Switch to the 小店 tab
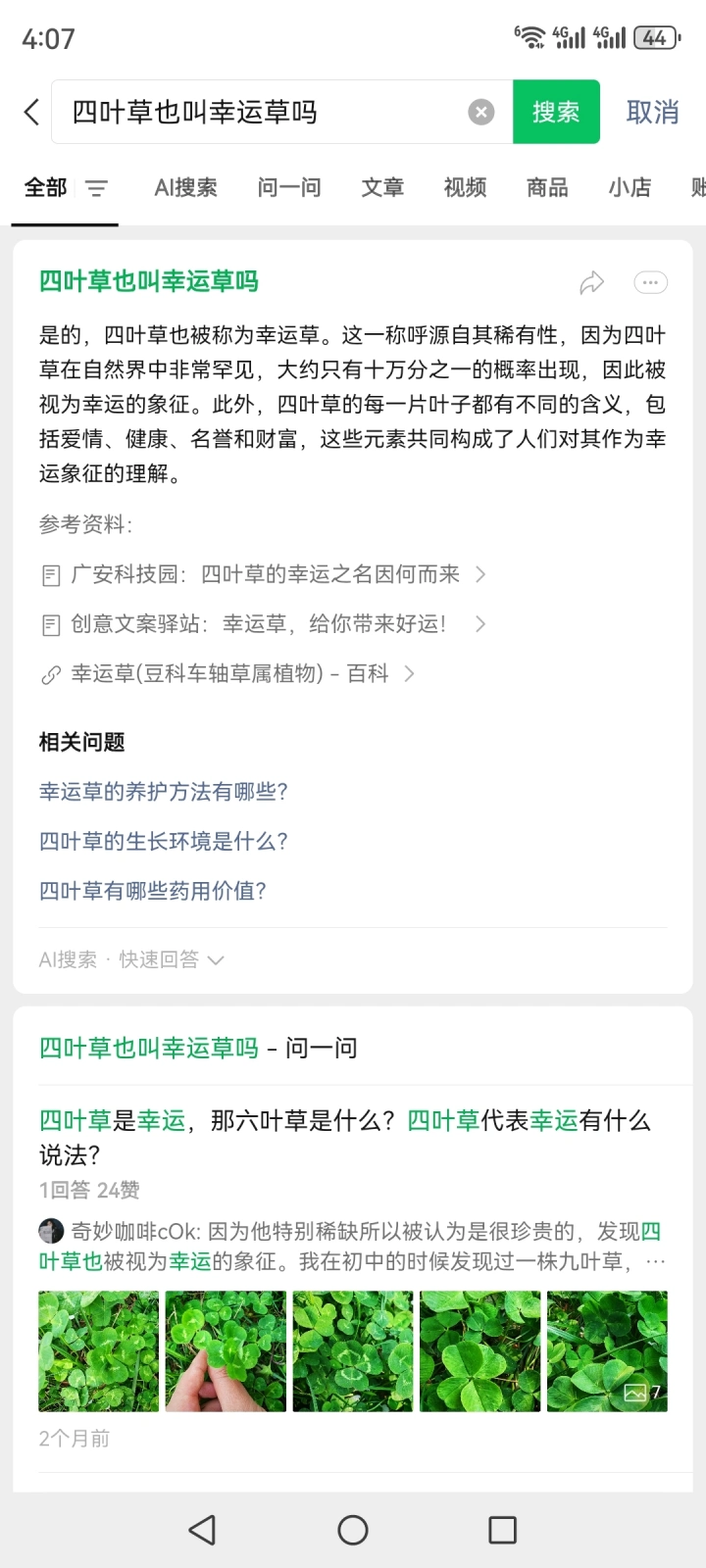 click(630, 187)
